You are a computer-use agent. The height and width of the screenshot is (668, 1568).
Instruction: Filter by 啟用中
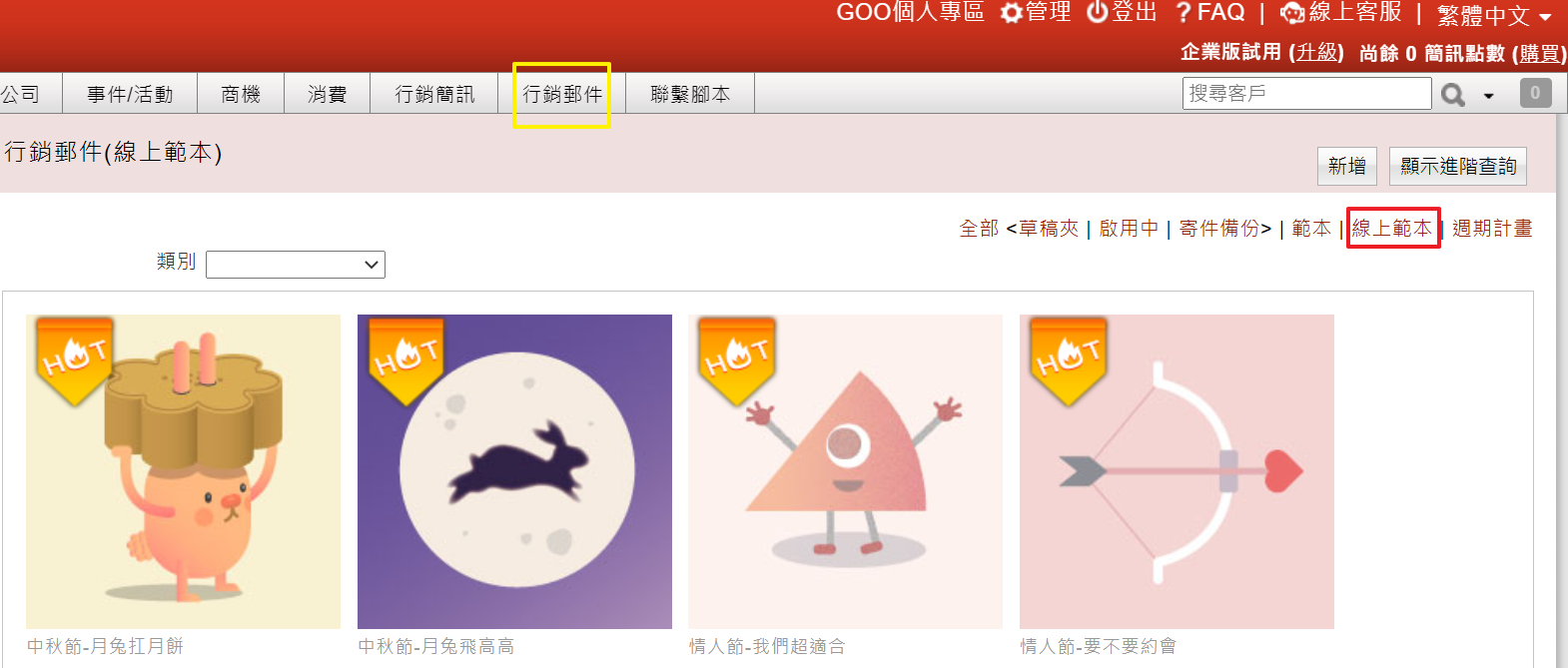(x=1129, y=229)
